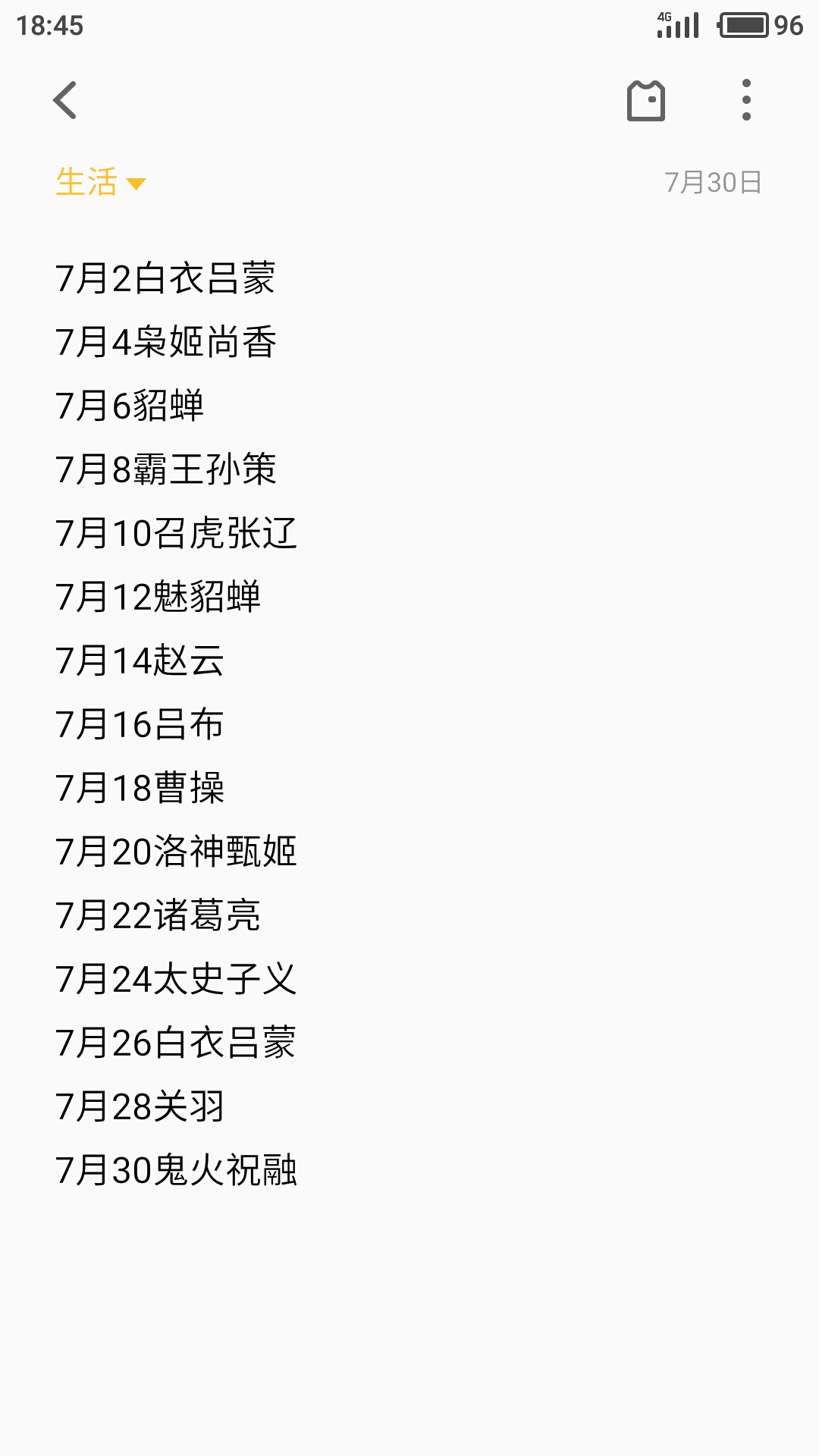The height and width of the screenshot is (1456, 819).
Task: Open the three-dot overflow menu
Action: 746,100
